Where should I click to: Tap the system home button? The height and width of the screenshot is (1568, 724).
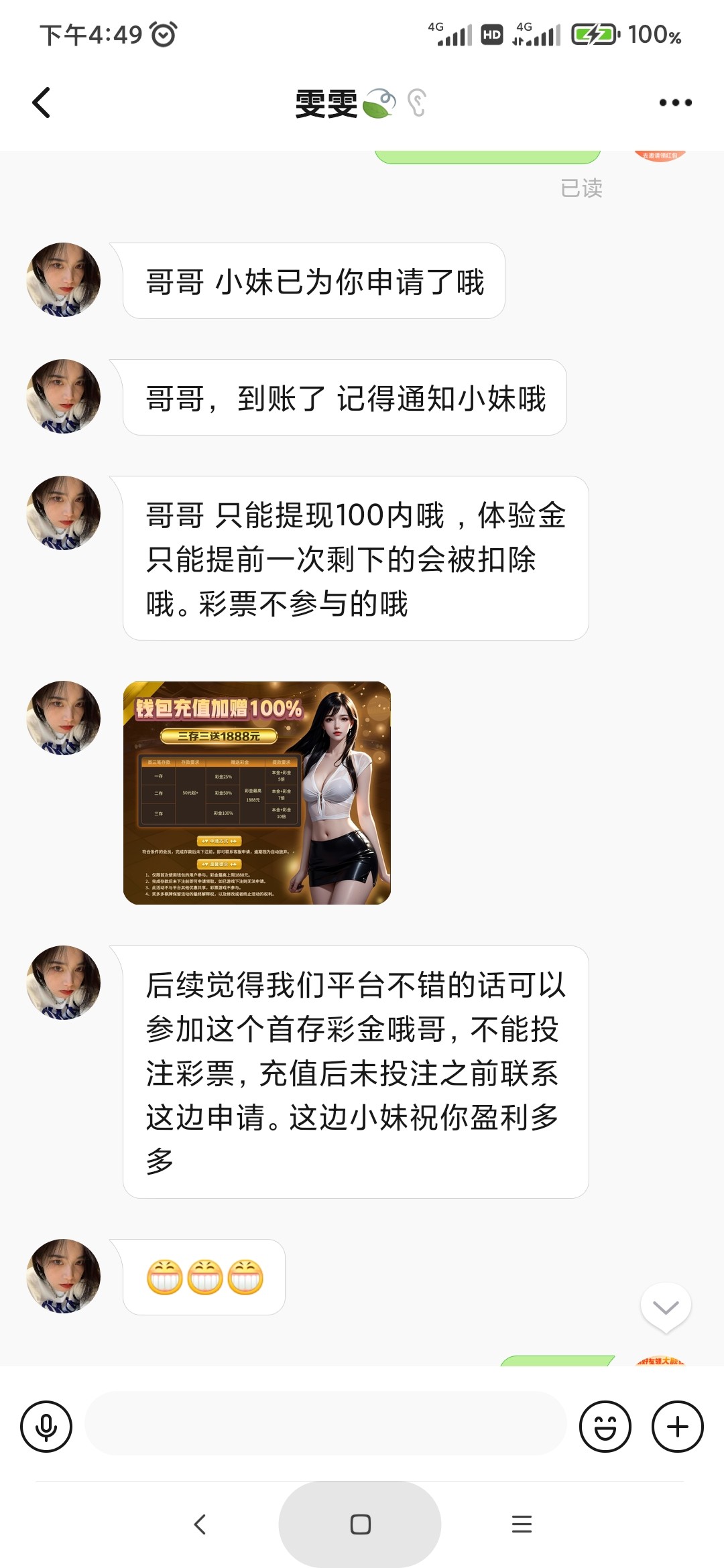tap(360, 1524)
